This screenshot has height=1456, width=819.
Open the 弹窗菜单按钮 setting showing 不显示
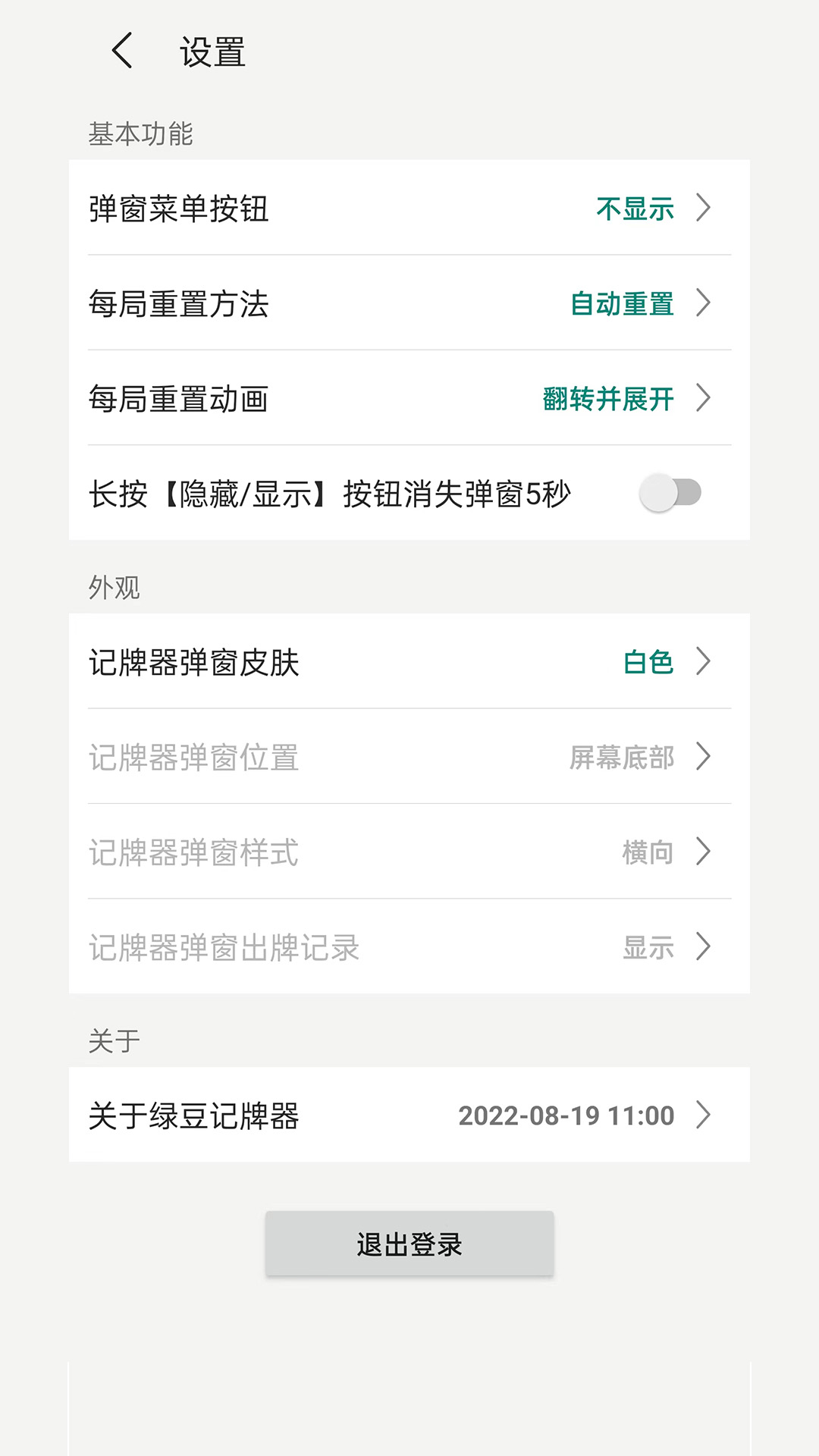409,209
